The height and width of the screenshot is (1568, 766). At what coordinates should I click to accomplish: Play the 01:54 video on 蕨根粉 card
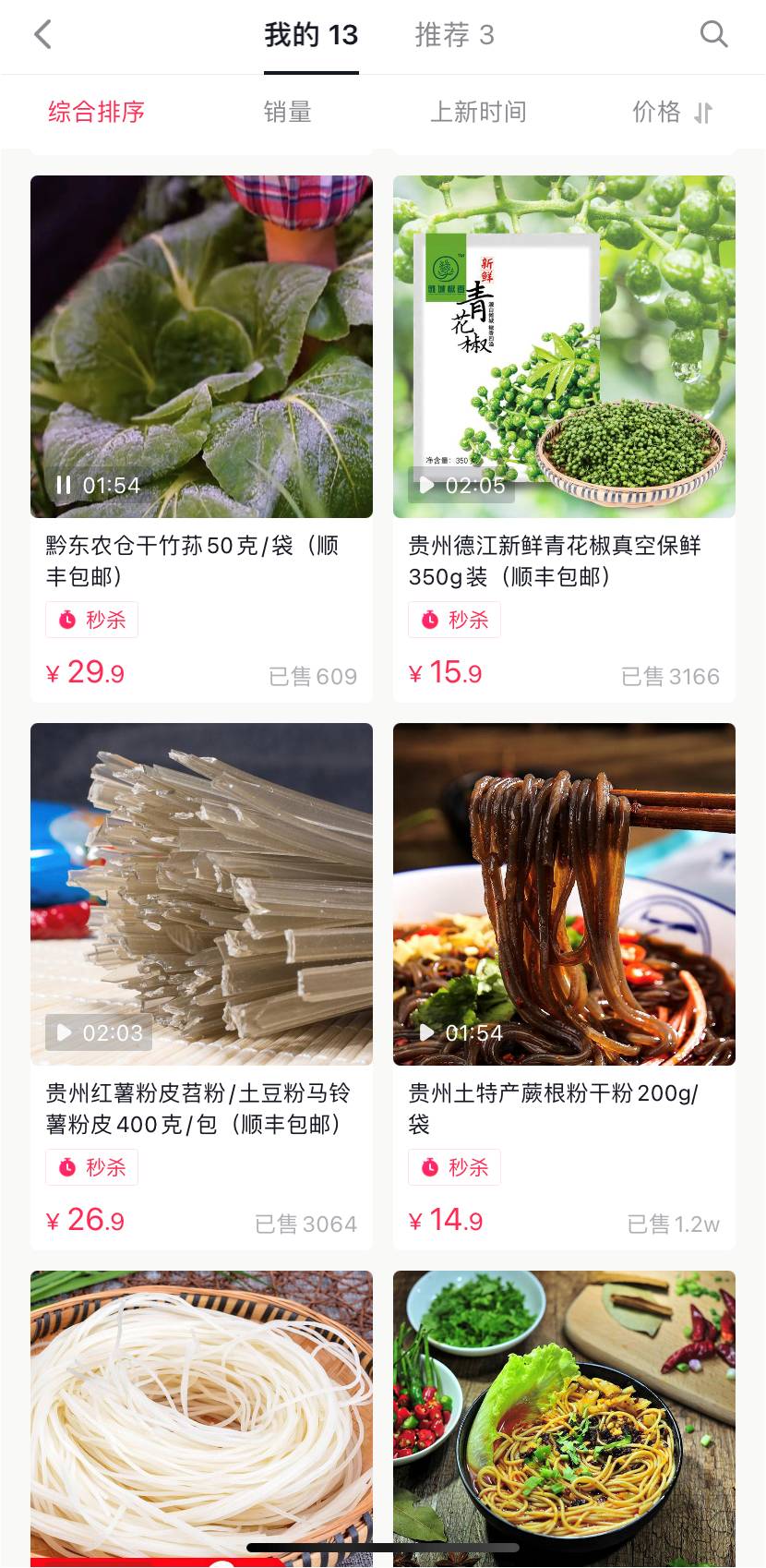click(x=426, y=1032)
